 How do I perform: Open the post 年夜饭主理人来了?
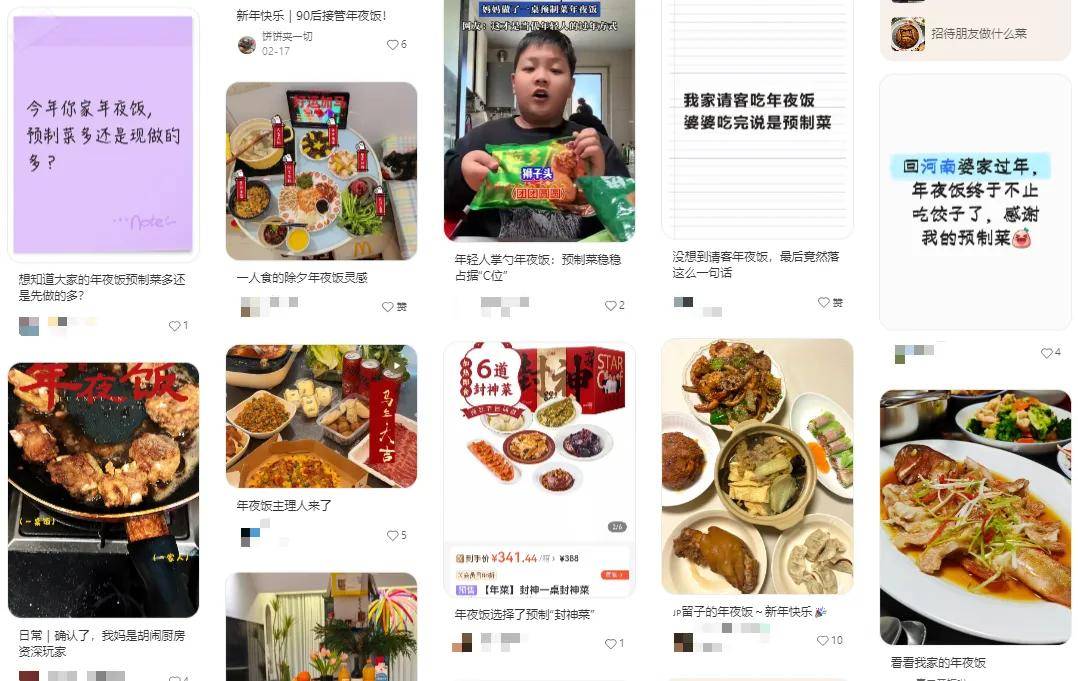click(x=321, y=416)
